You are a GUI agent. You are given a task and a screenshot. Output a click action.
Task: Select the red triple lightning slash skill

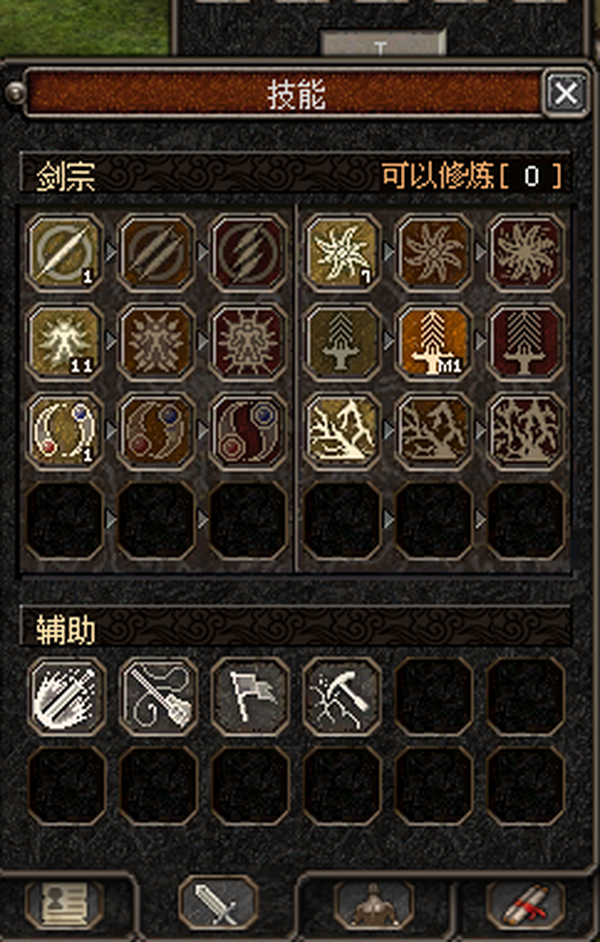click(250, 250)
